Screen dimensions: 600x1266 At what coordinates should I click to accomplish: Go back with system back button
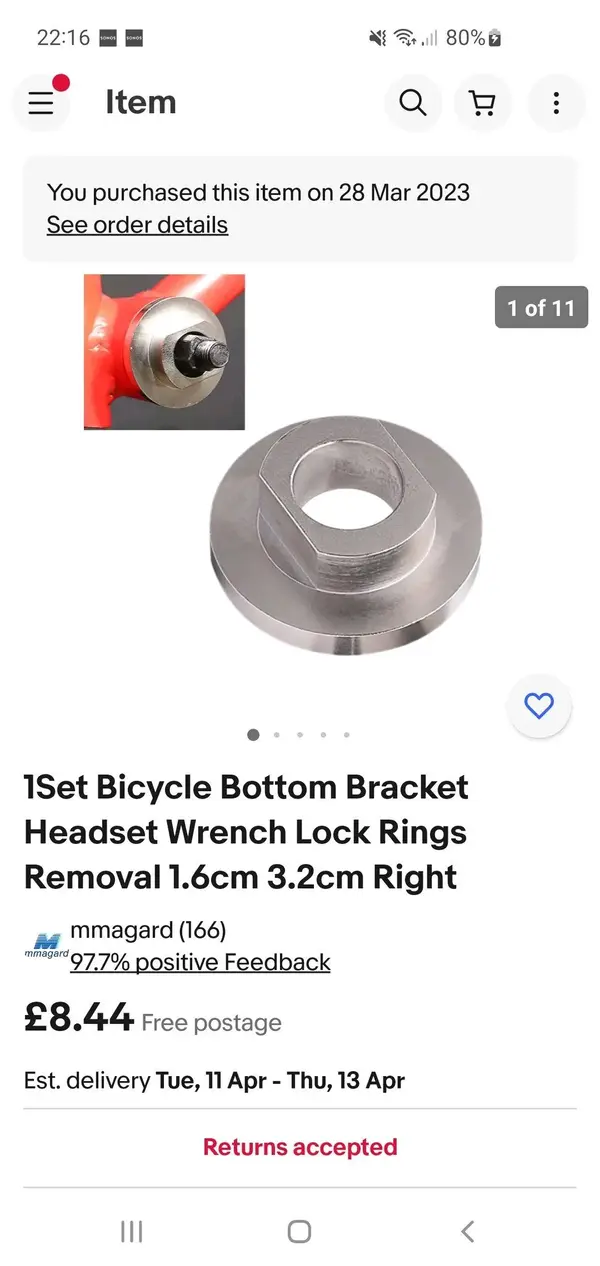[x=467, y=1231]
